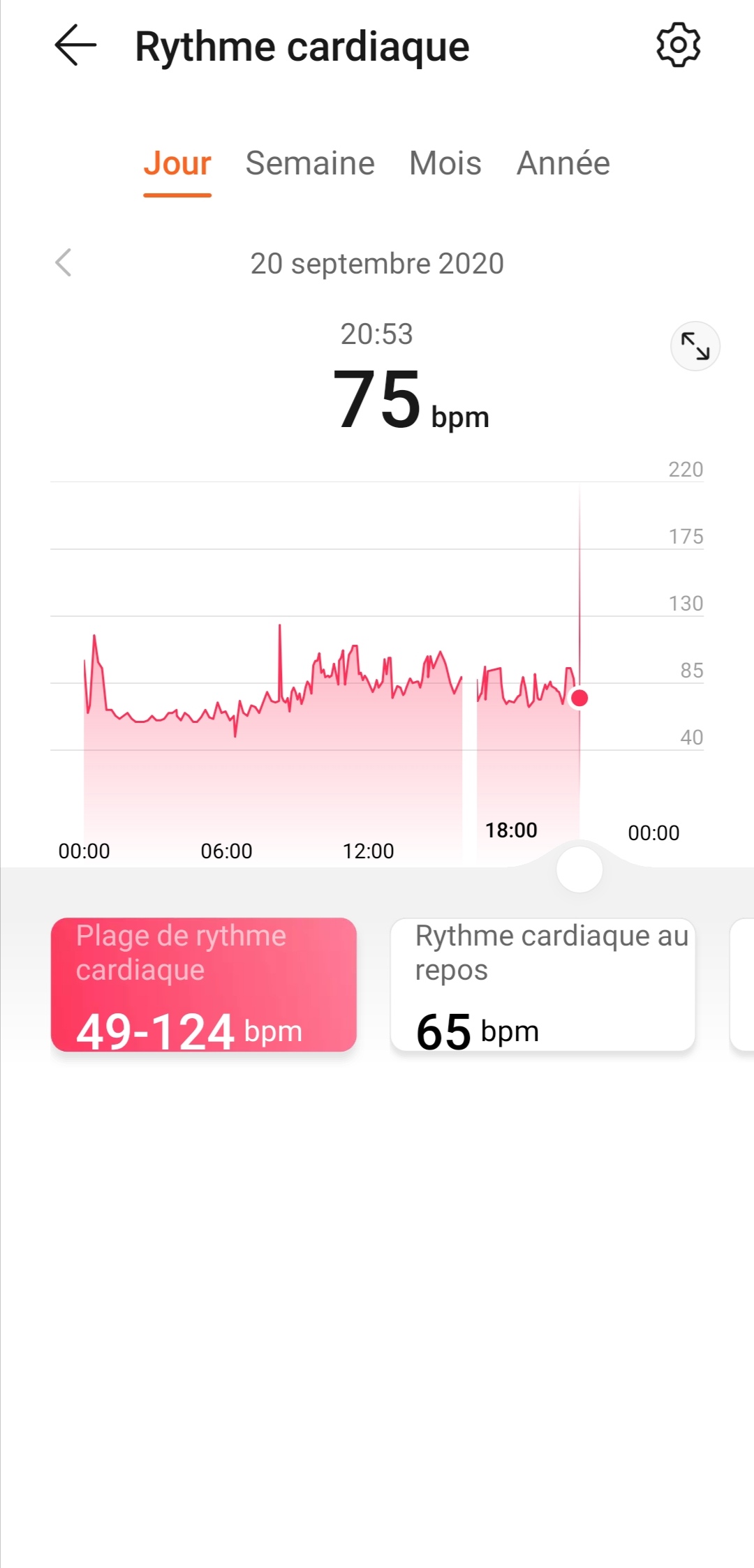Tap the chart time slider handle
The height and width of the screenshot is (1568, 754).
tap(579, 869)
